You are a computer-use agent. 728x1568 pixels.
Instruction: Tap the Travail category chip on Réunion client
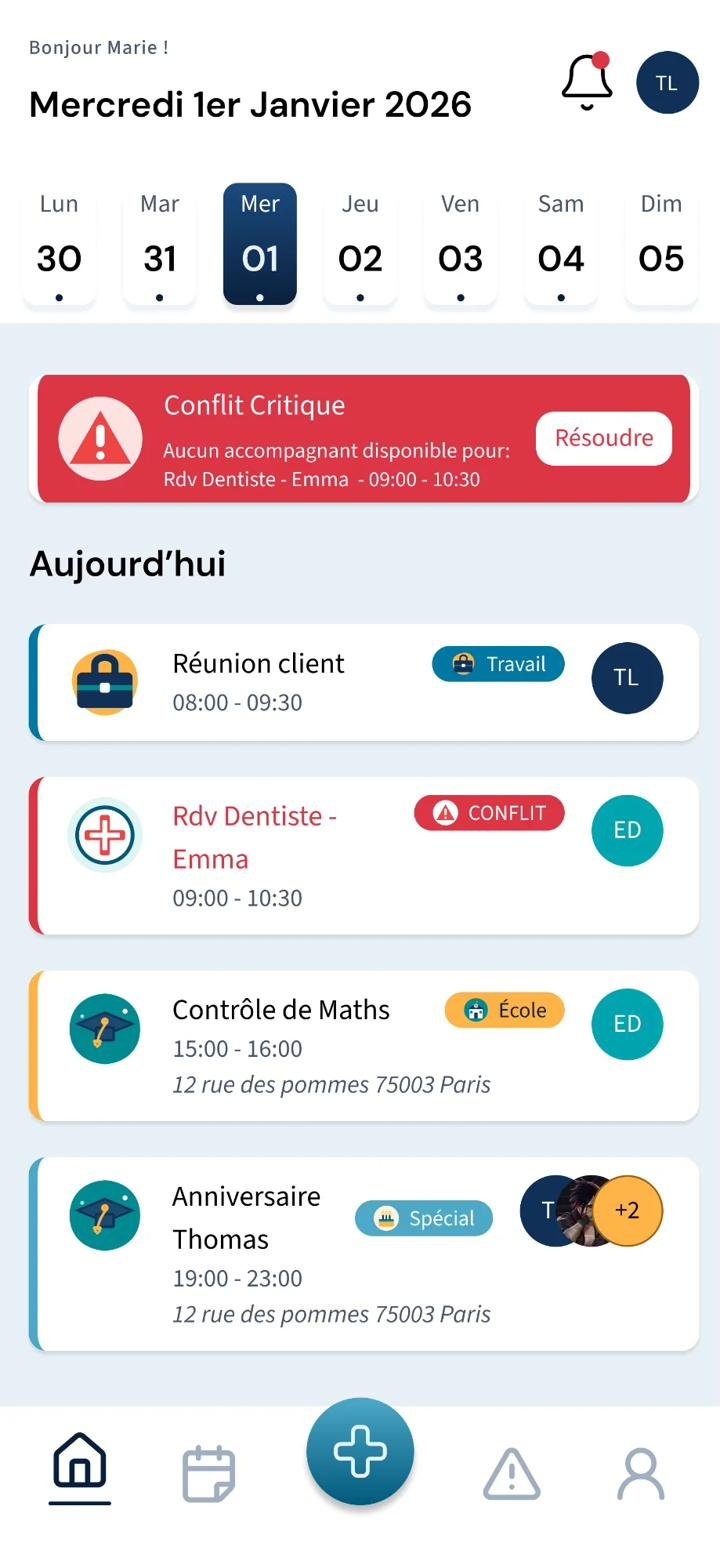pyautogui.click(x=497, y=663)
